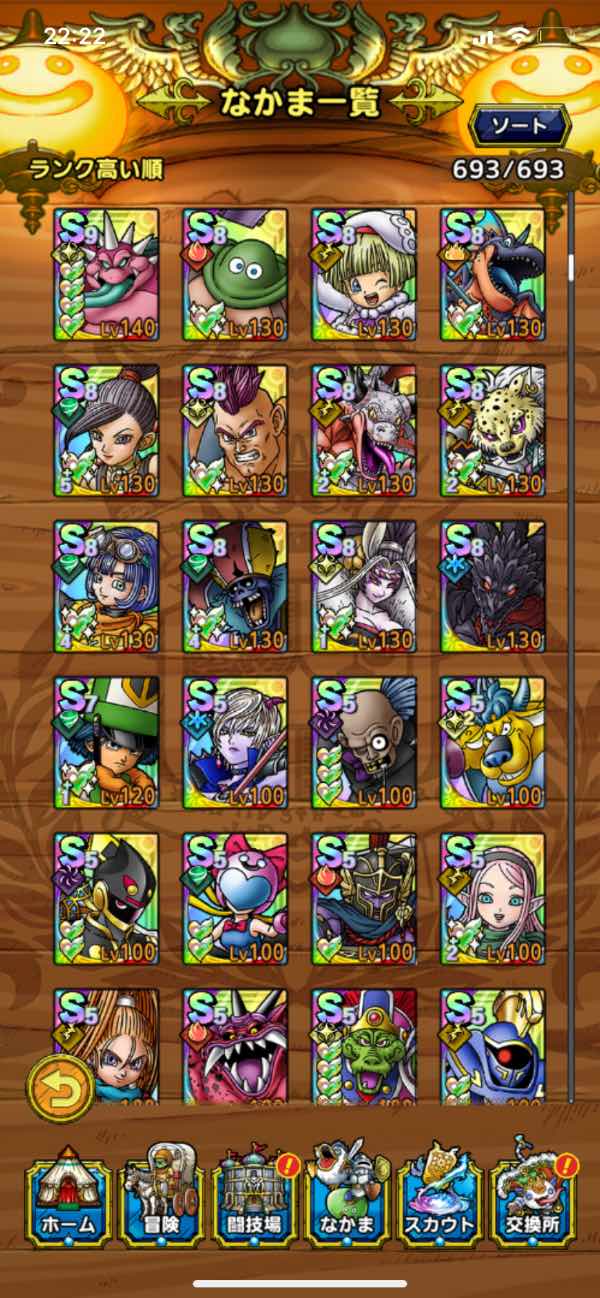Screen dimensions: 600x1298
Task: Switch to the 冒険 tab
Action: pyautogui.click(x=158, y=1204)
